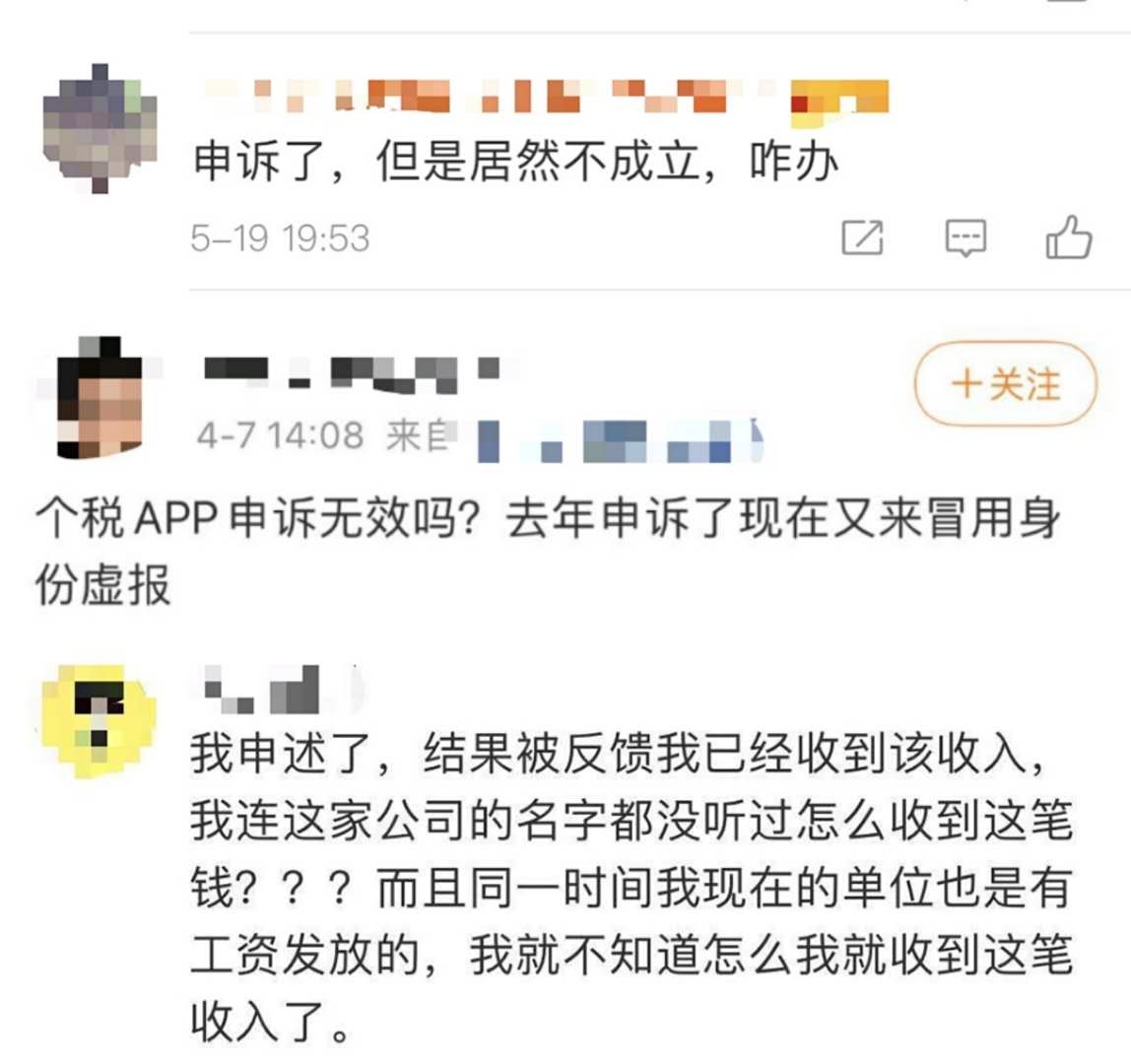Open the avatar of the top commenter
The image size is (1131, 1064).
tap(100, 128)
